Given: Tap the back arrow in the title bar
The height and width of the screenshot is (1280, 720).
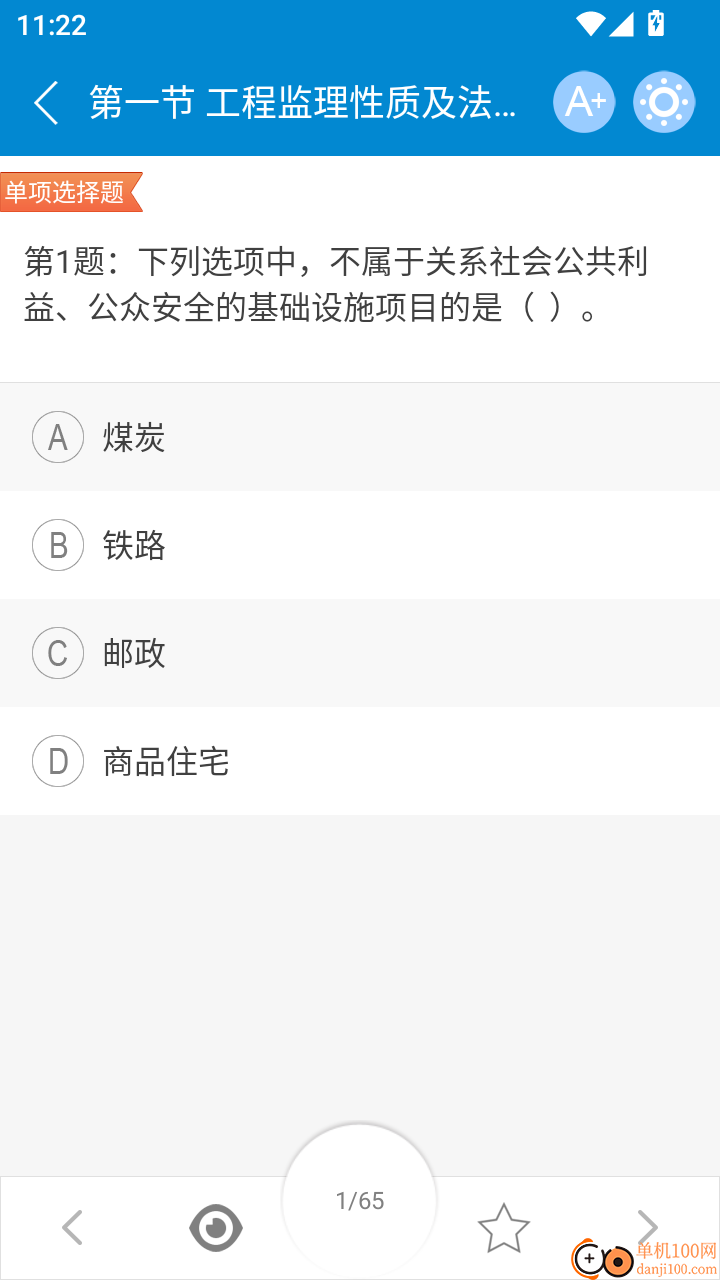Looking at the screenshot, I should click(x=45, y=101).
